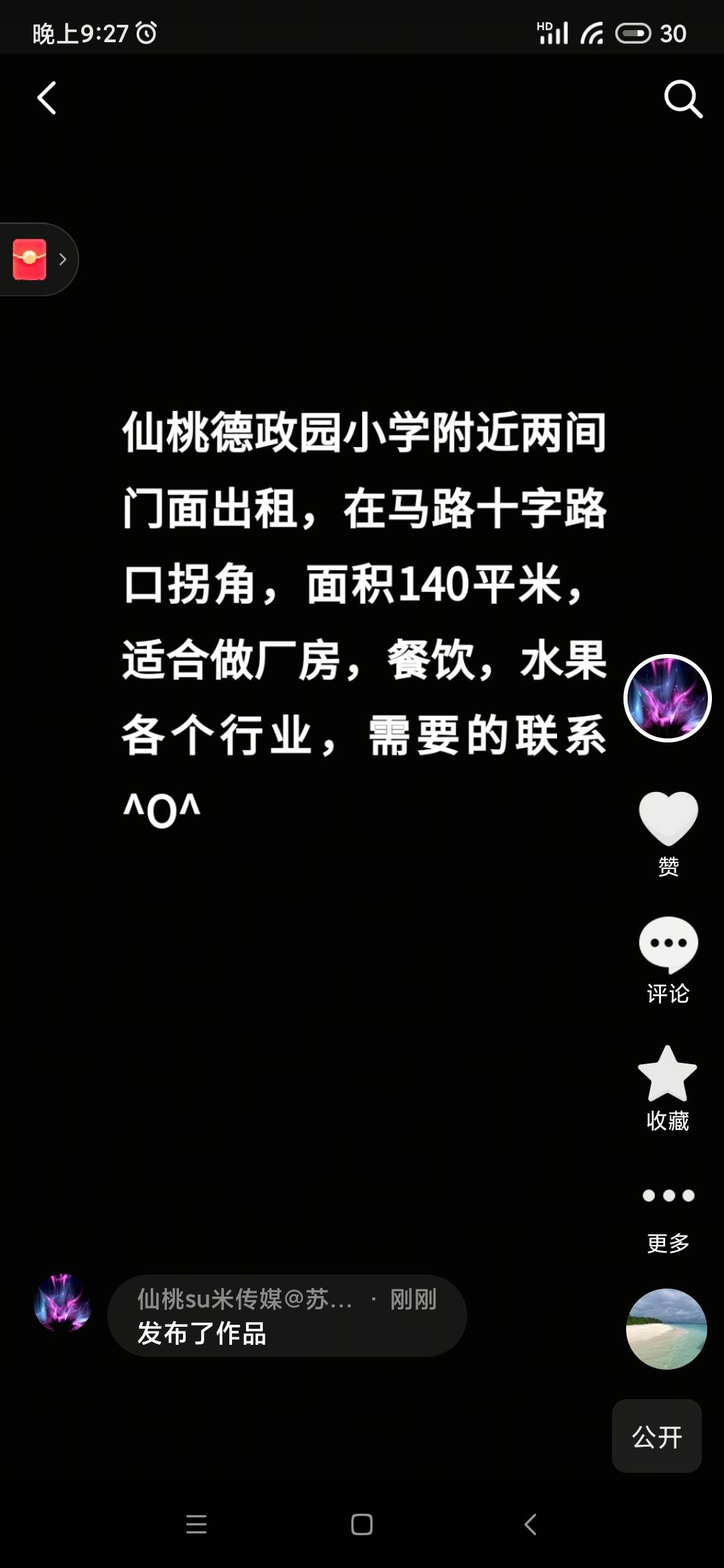
Task: Like this video with the heart
Action: (668, 818)
